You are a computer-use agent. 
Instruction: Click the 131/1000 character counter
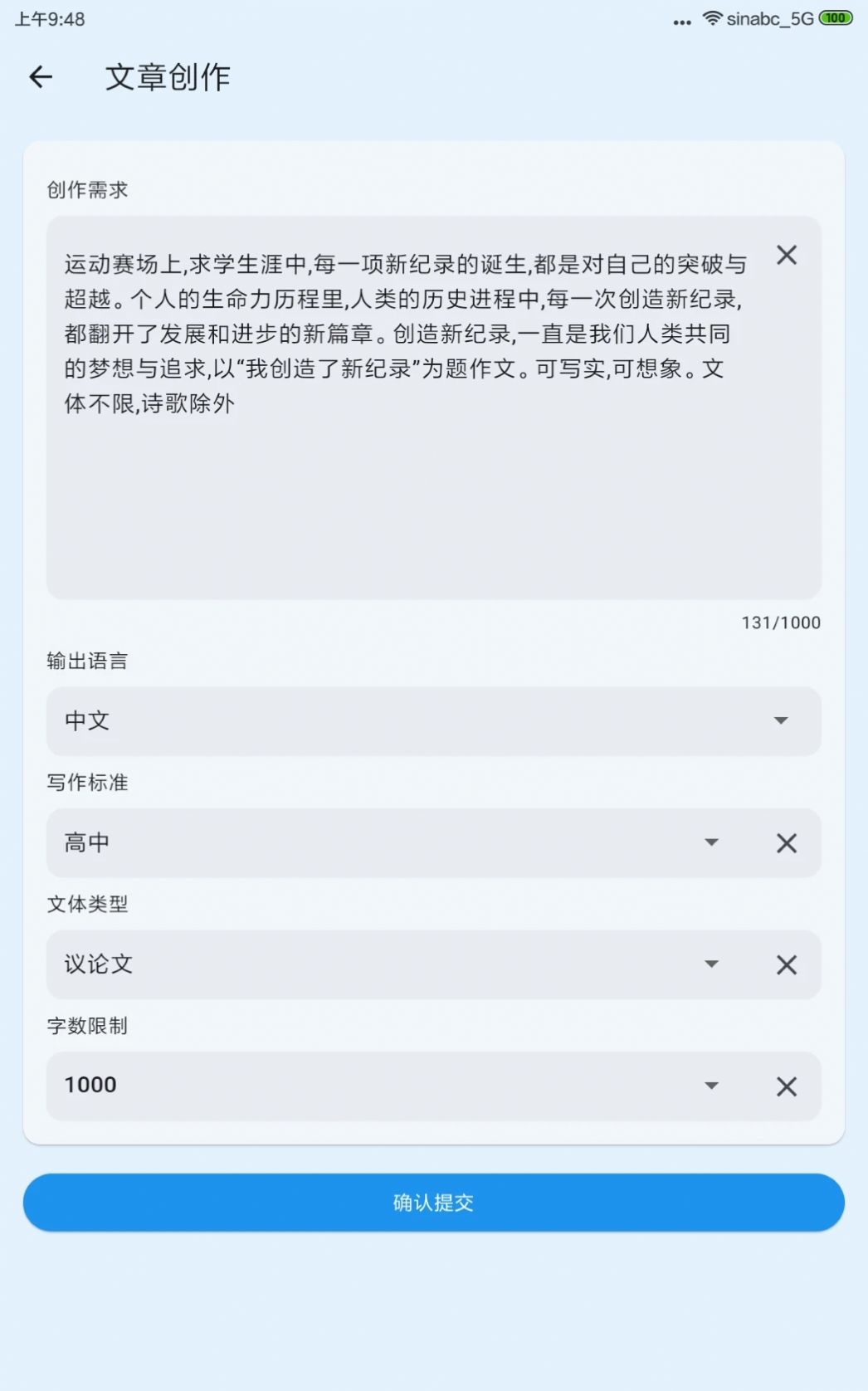coord(780,622)
